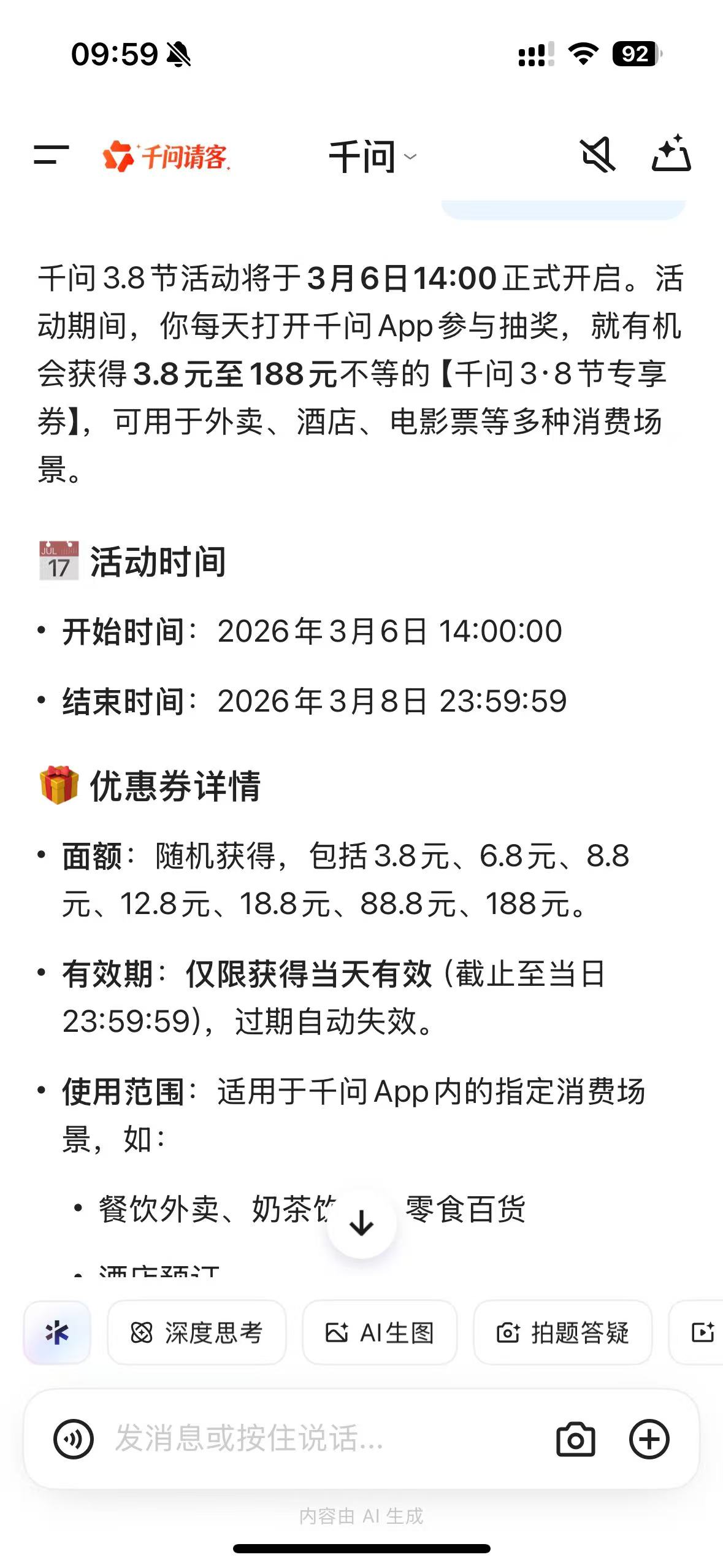
Task: Open the side menu drawer
Action: point(52,155)
